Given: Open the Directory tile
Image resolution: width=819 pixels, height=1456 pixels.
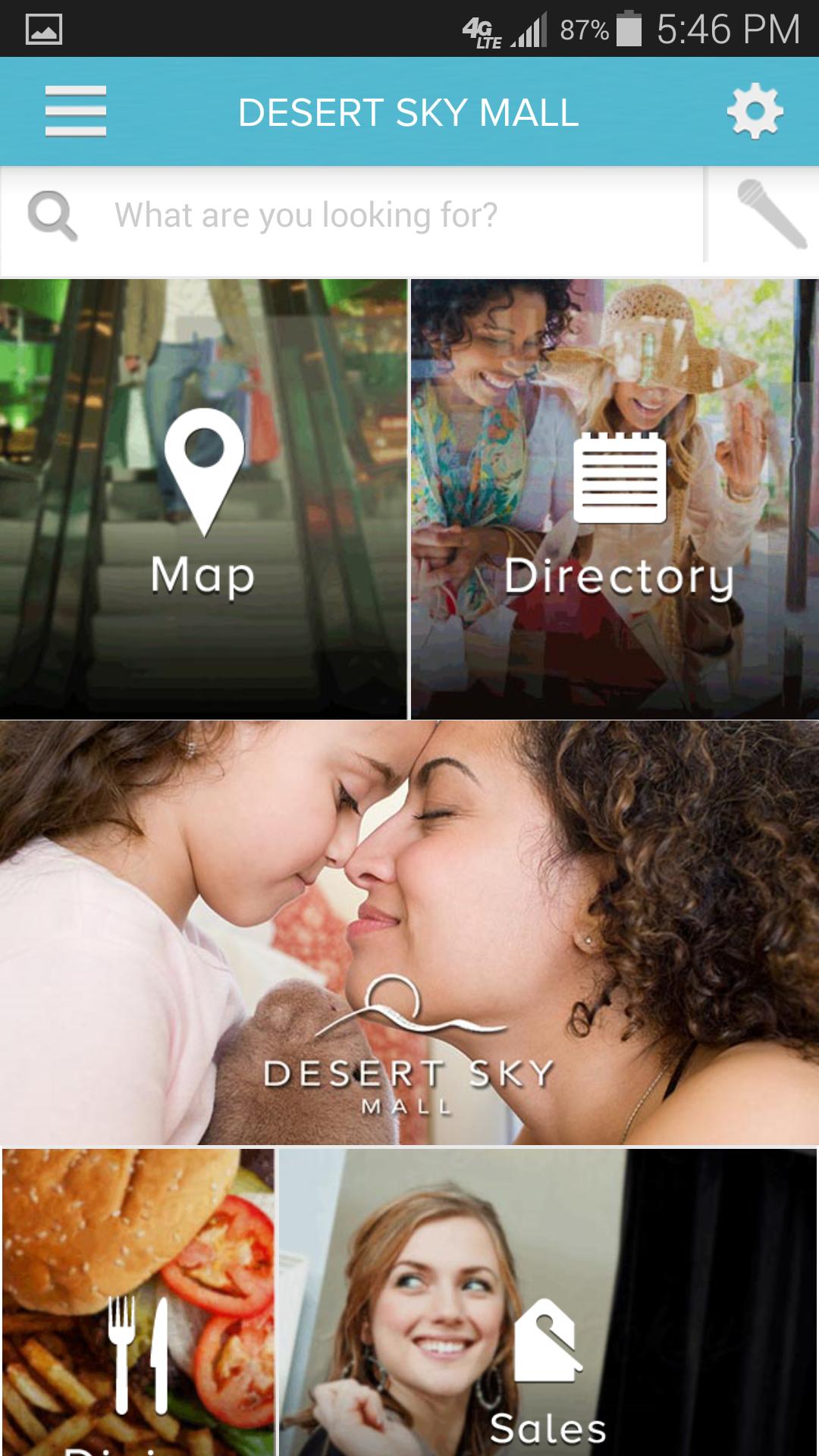Looking at the screenshot, I should [x=616, y=499].
